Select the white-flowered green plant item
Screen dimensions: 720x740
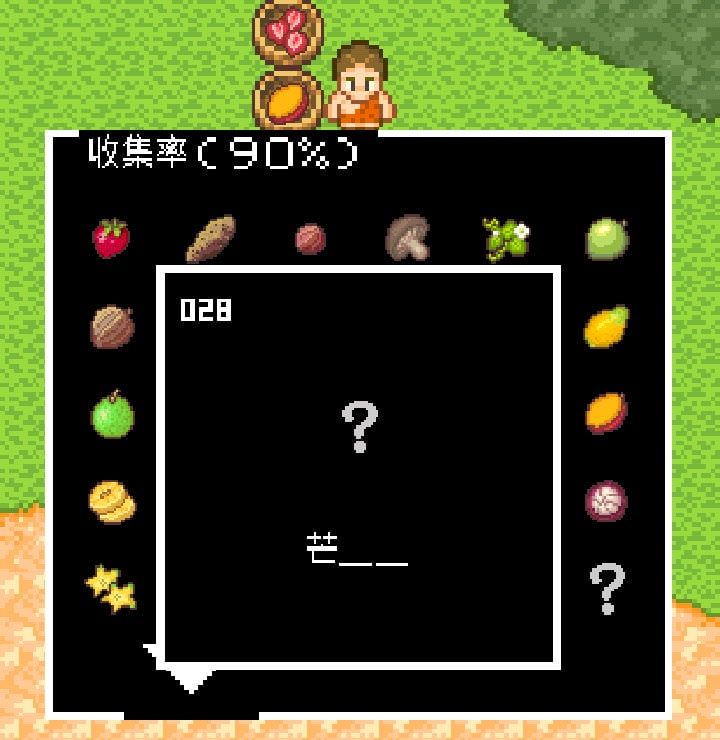pos(506,239)
